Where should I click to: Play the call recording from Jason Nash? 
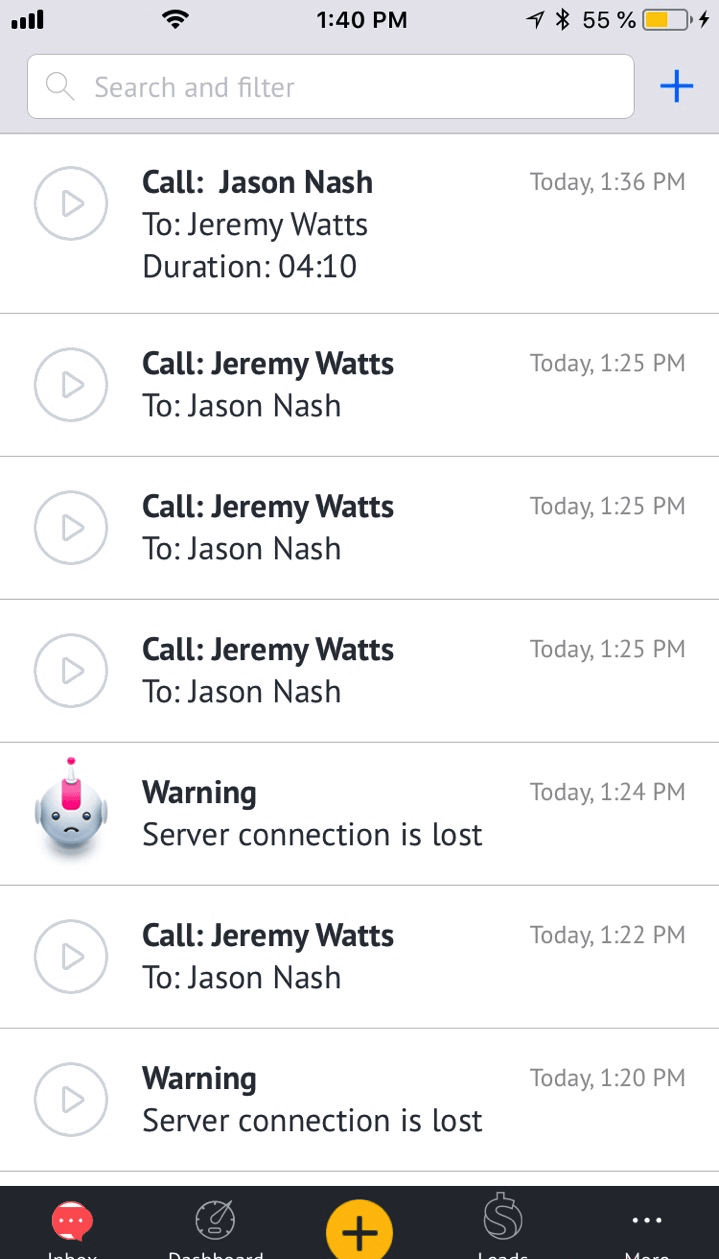pos(71,204)
